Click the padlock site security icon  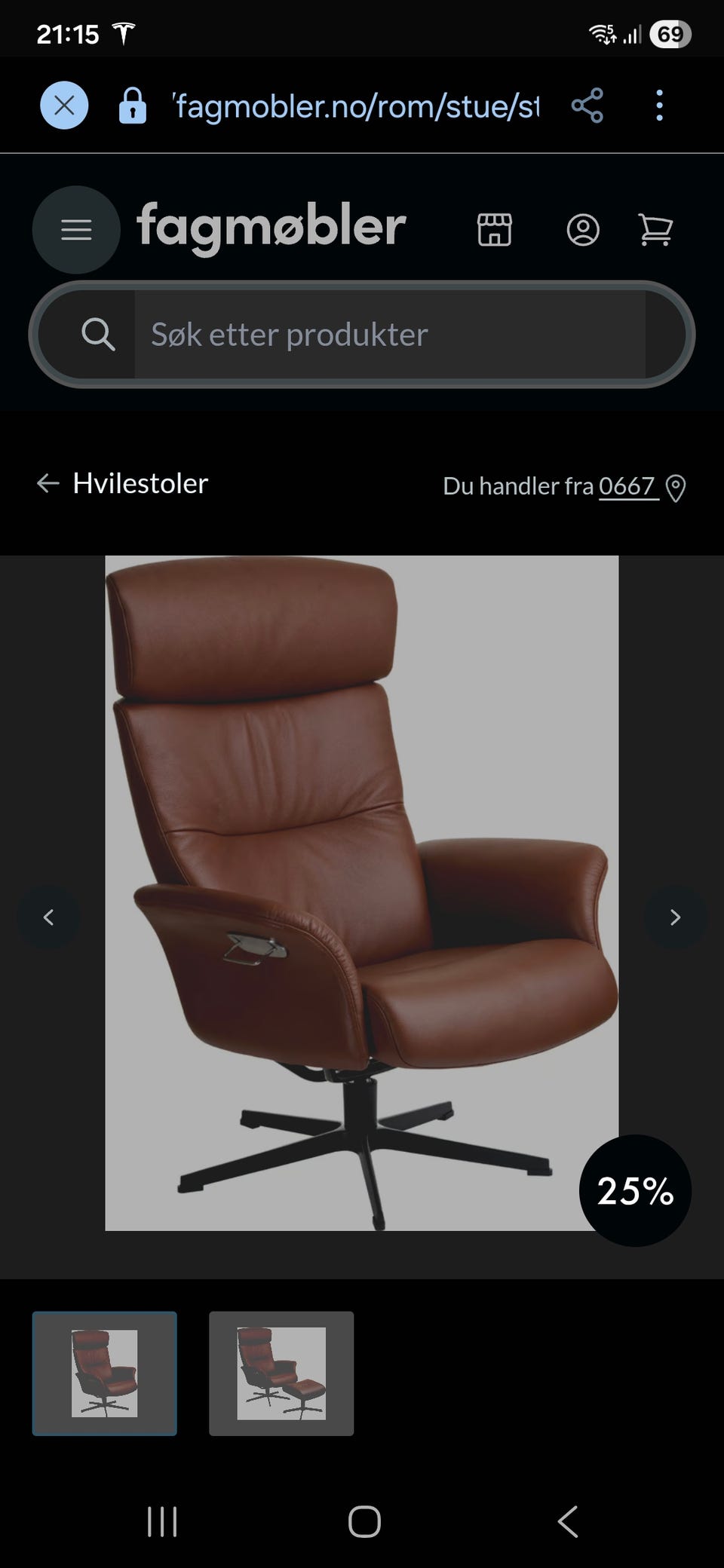point(133,105)
